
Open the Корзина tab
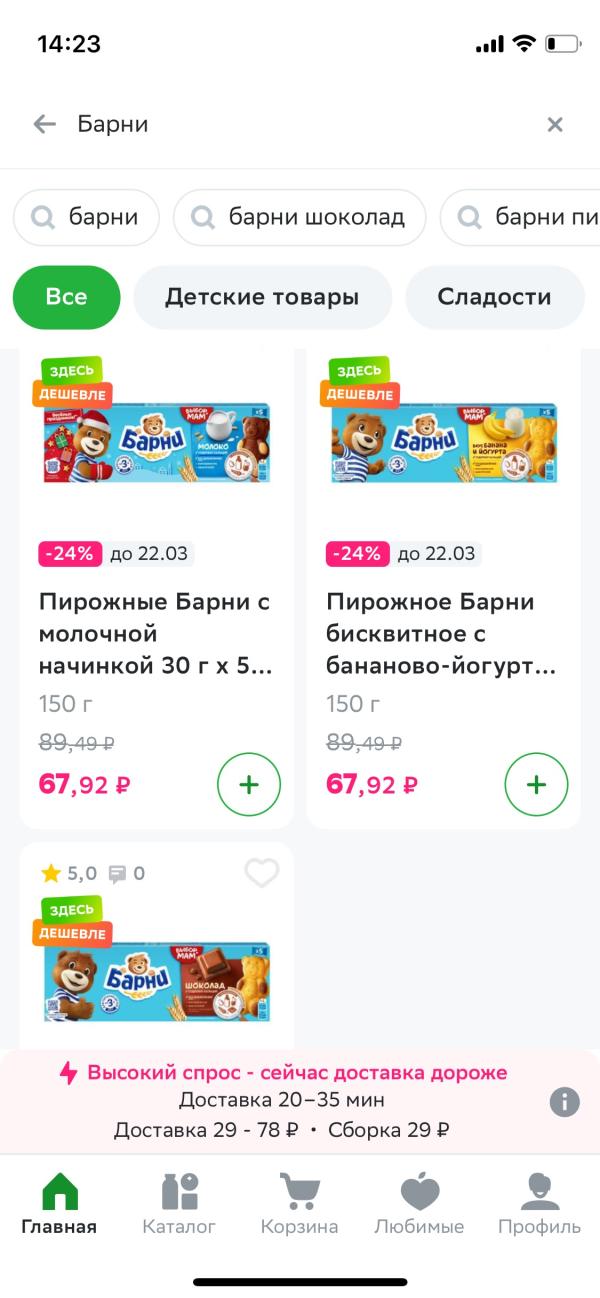coord(300,1204)
